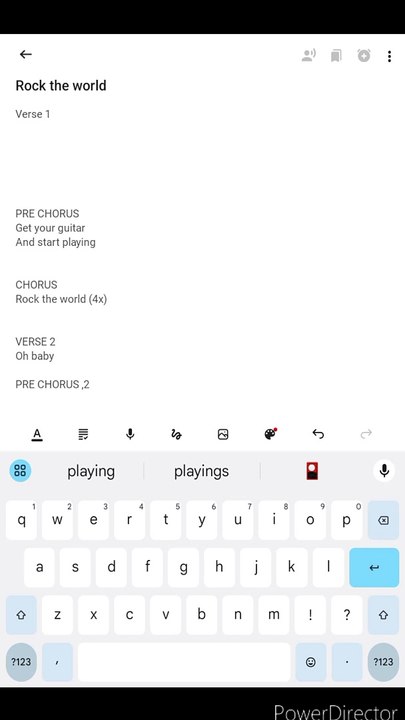Choose the "playings" keyboard suggestion
This screenshot has height=720, width=405.
click(x=201, y=471)
